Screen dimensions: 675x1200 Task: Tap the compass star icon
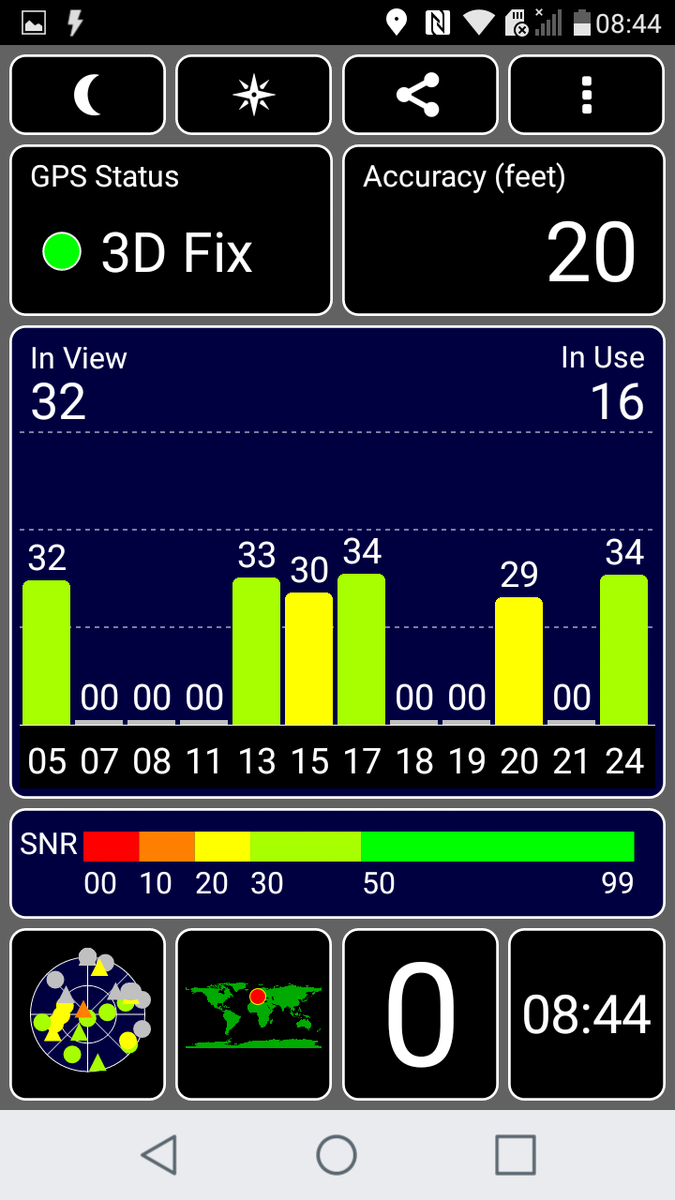253,95
